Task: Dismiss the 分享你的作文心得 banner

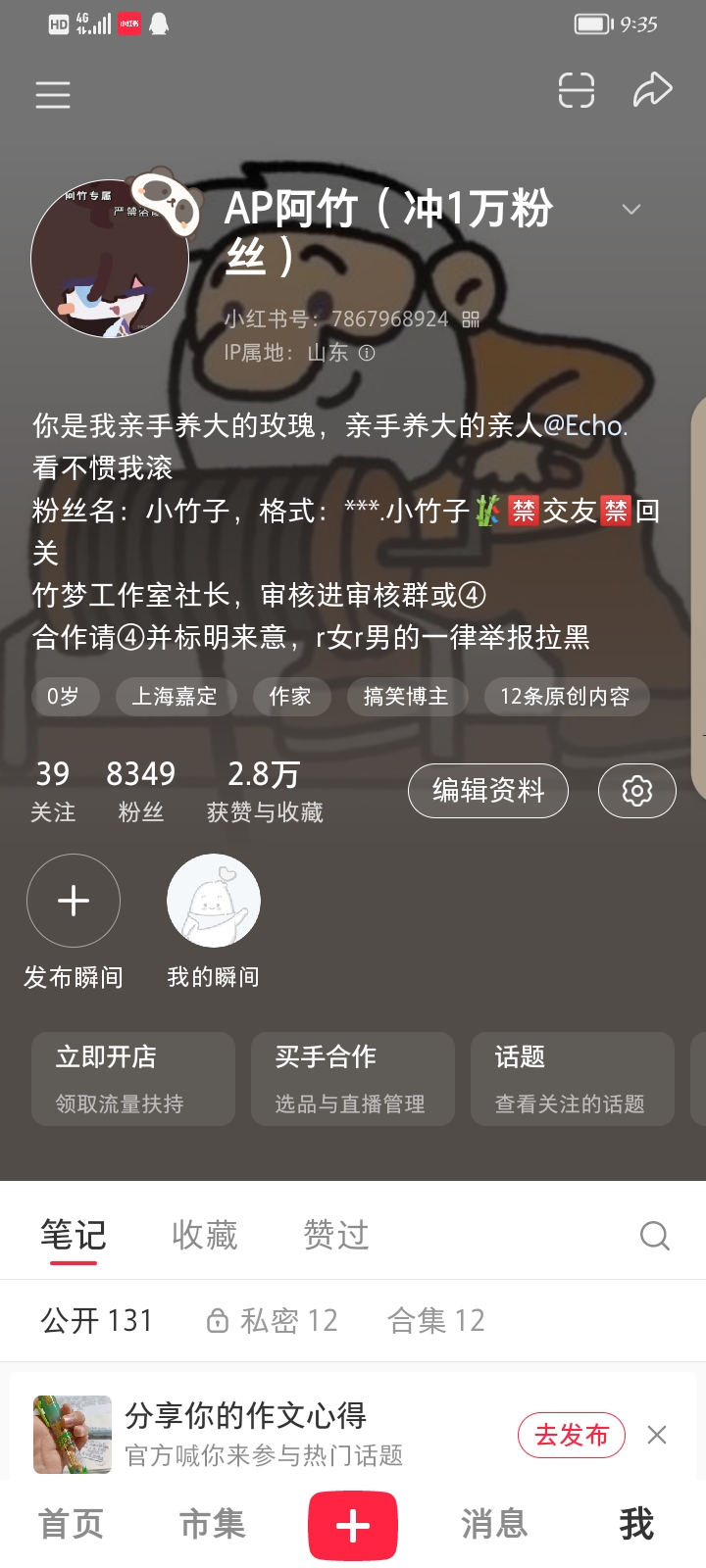Action: [x=656, y=1434]
